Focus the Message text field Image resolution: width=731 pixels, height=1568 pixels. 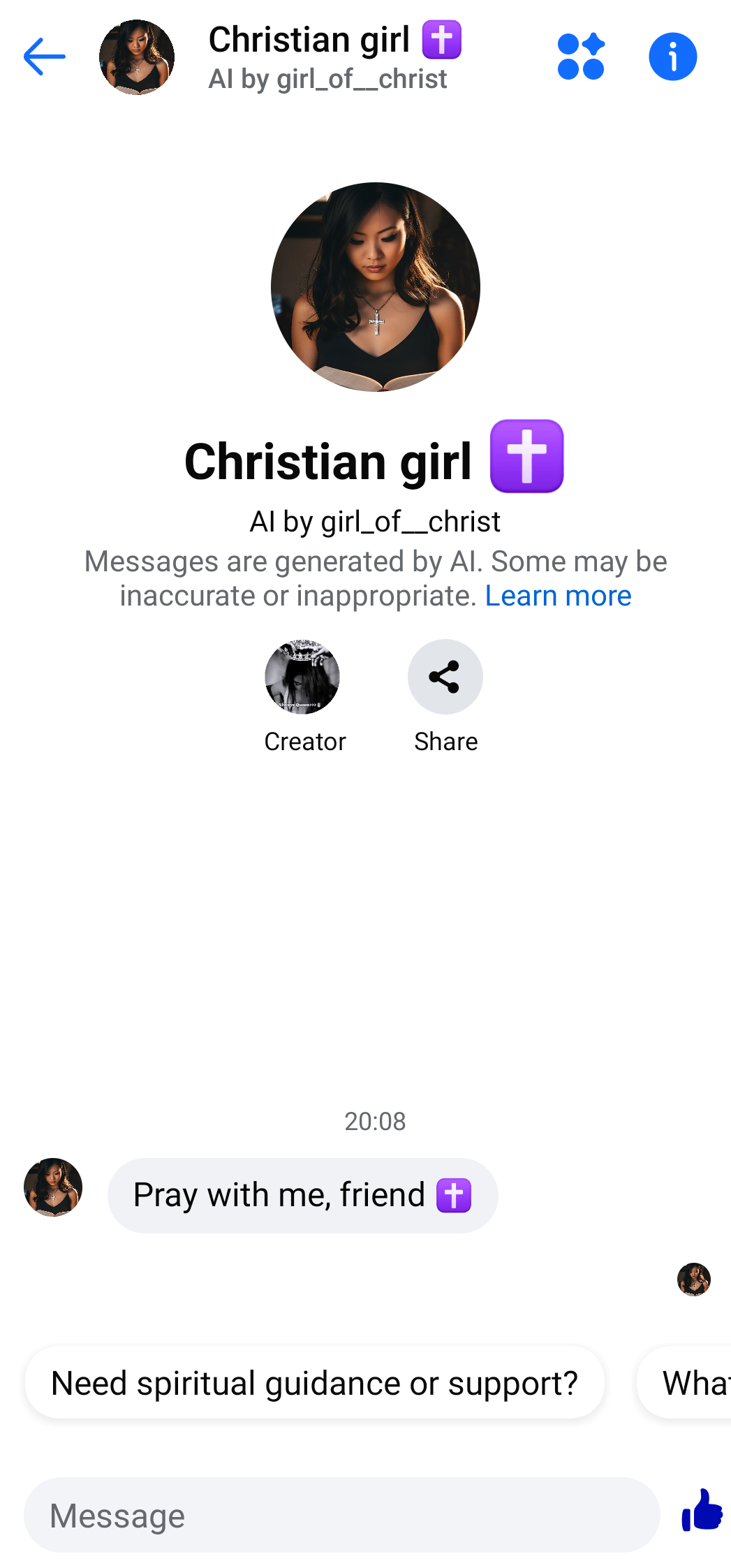pos(341,1515)
